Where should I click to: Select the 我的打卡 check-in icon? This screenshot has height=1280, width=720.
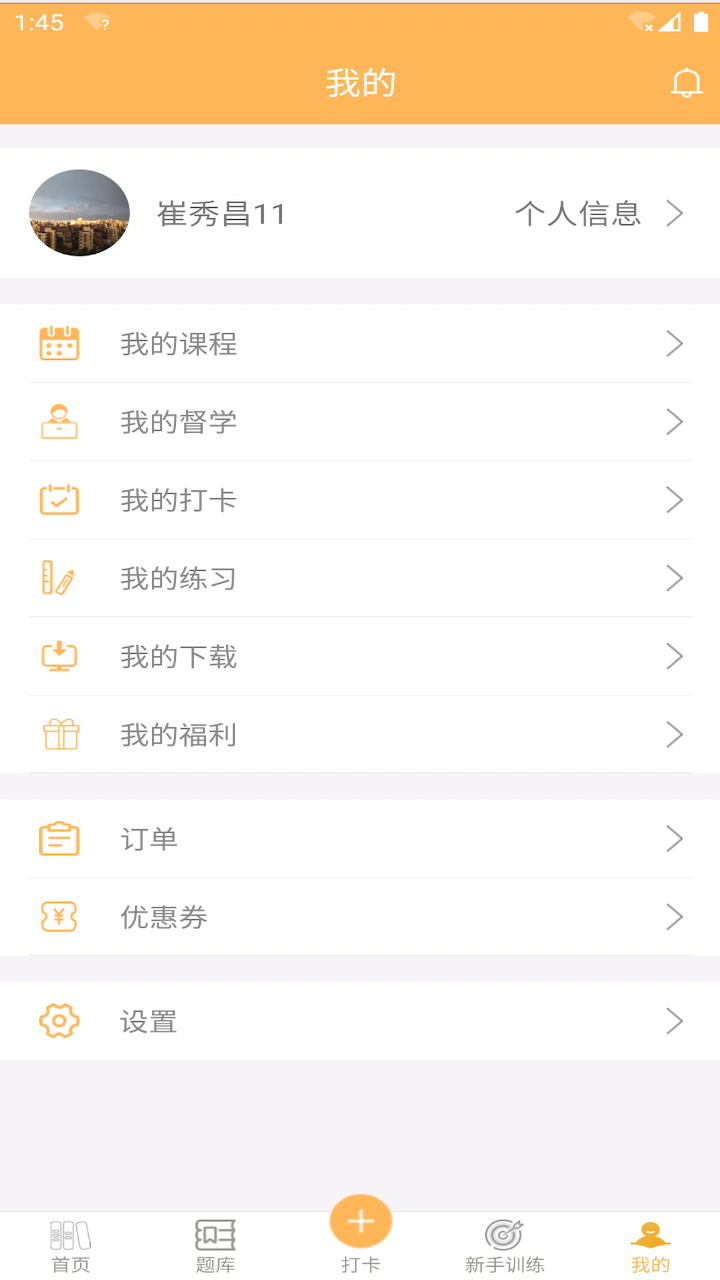coord(59,499)
